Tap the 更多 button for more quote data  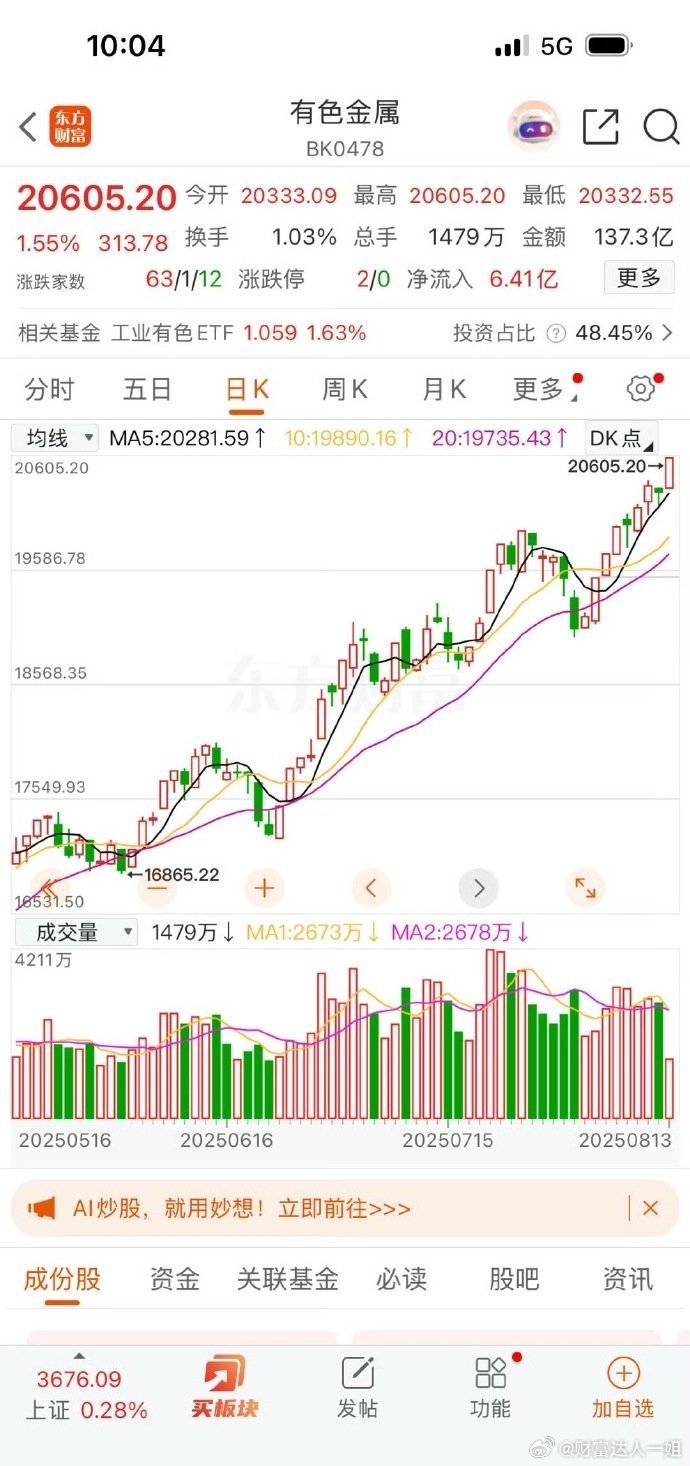[x=638, y=278]
